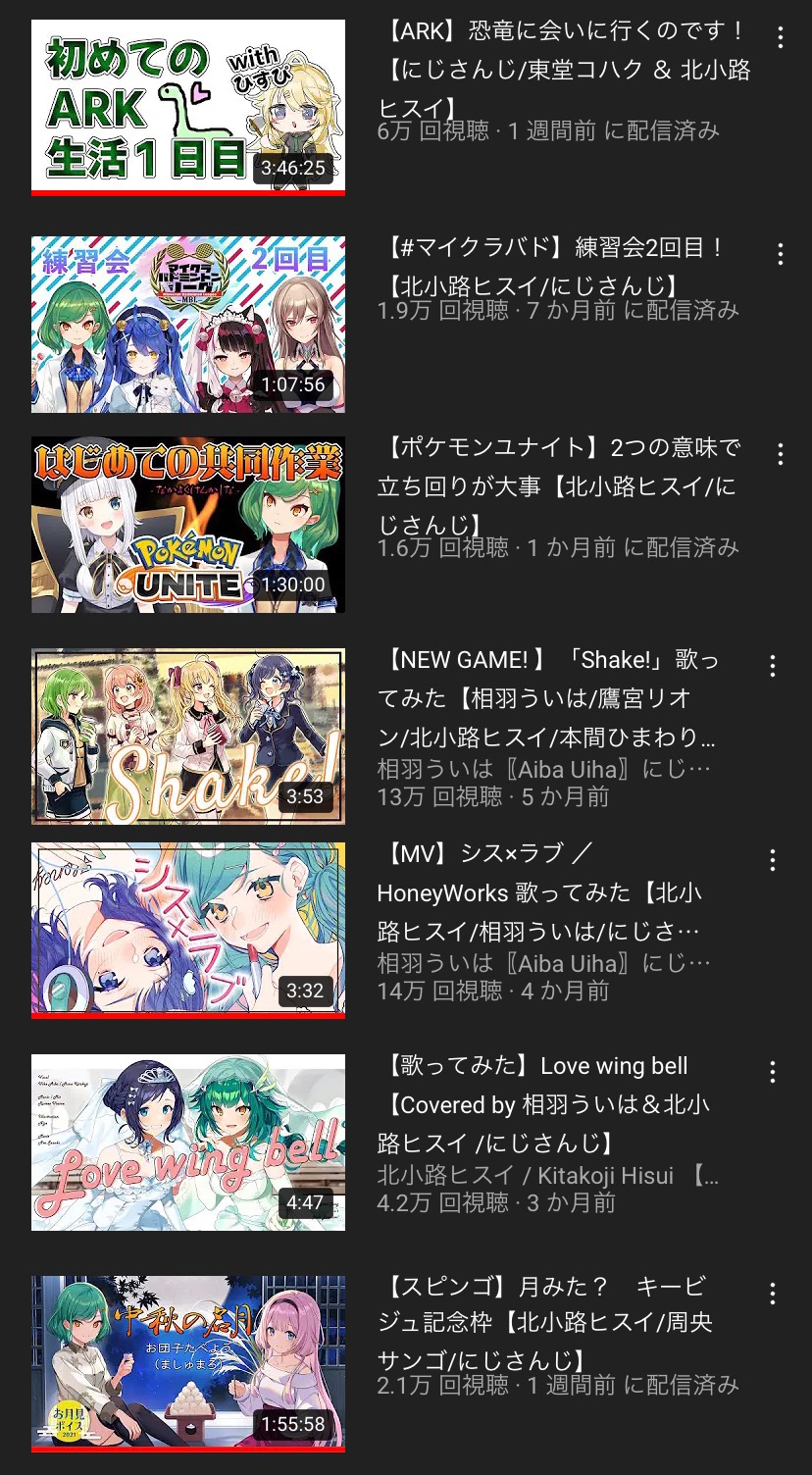Open the スピンゴ 月みた stream video
The height and width of the screenshot is (1475, 812).
click(x=188, y=1363)
